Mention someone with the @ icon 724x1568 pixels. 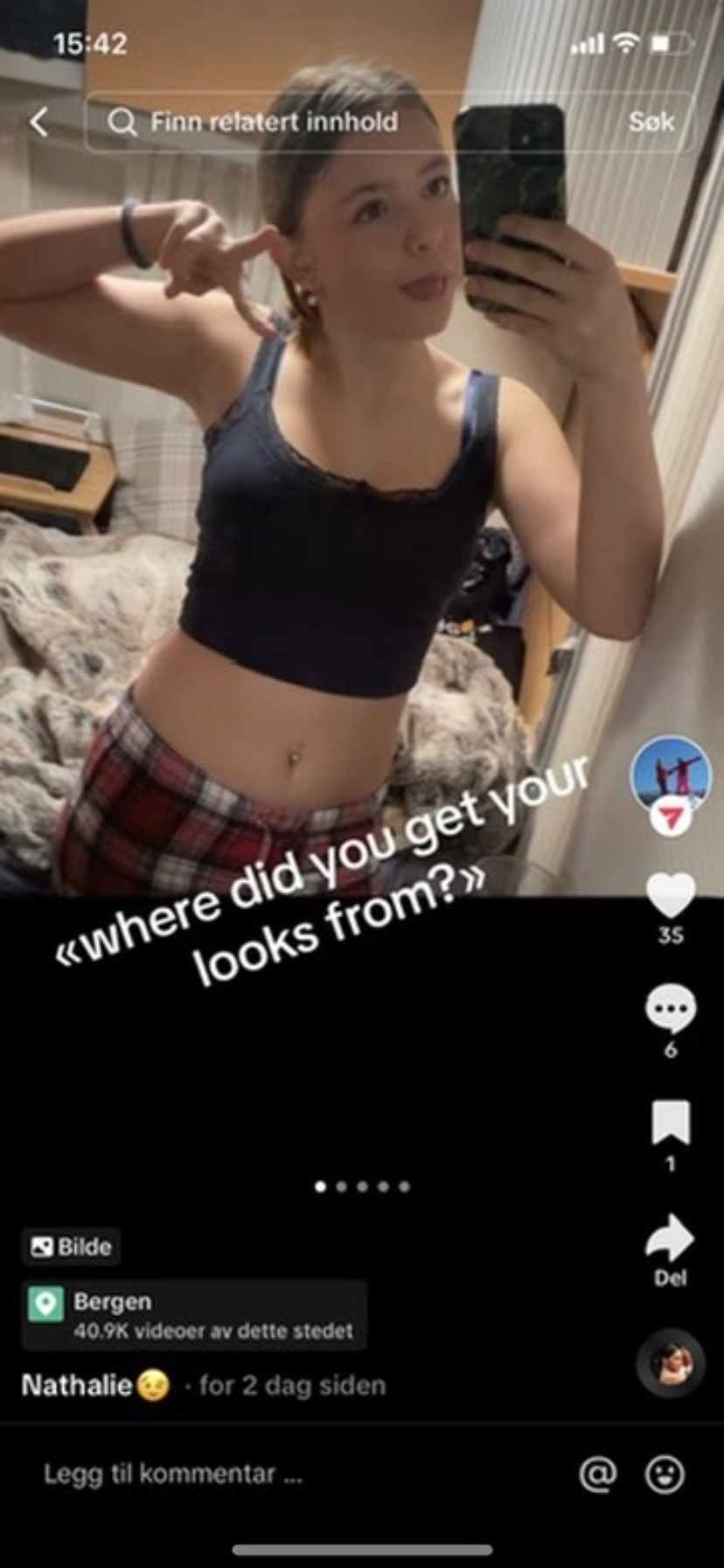click(x=598, y=1473)
